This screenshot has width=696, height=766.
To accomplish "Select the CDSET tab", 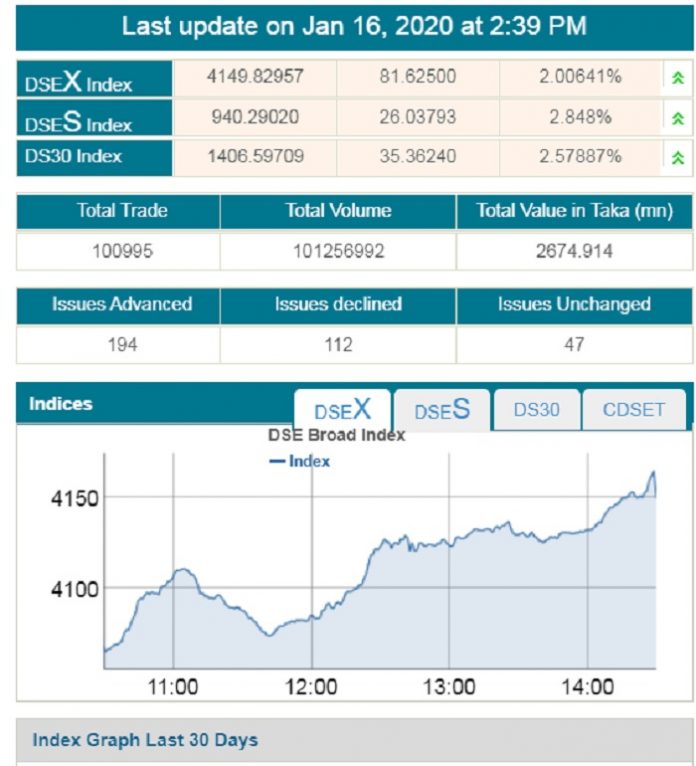I will (636, 410).
